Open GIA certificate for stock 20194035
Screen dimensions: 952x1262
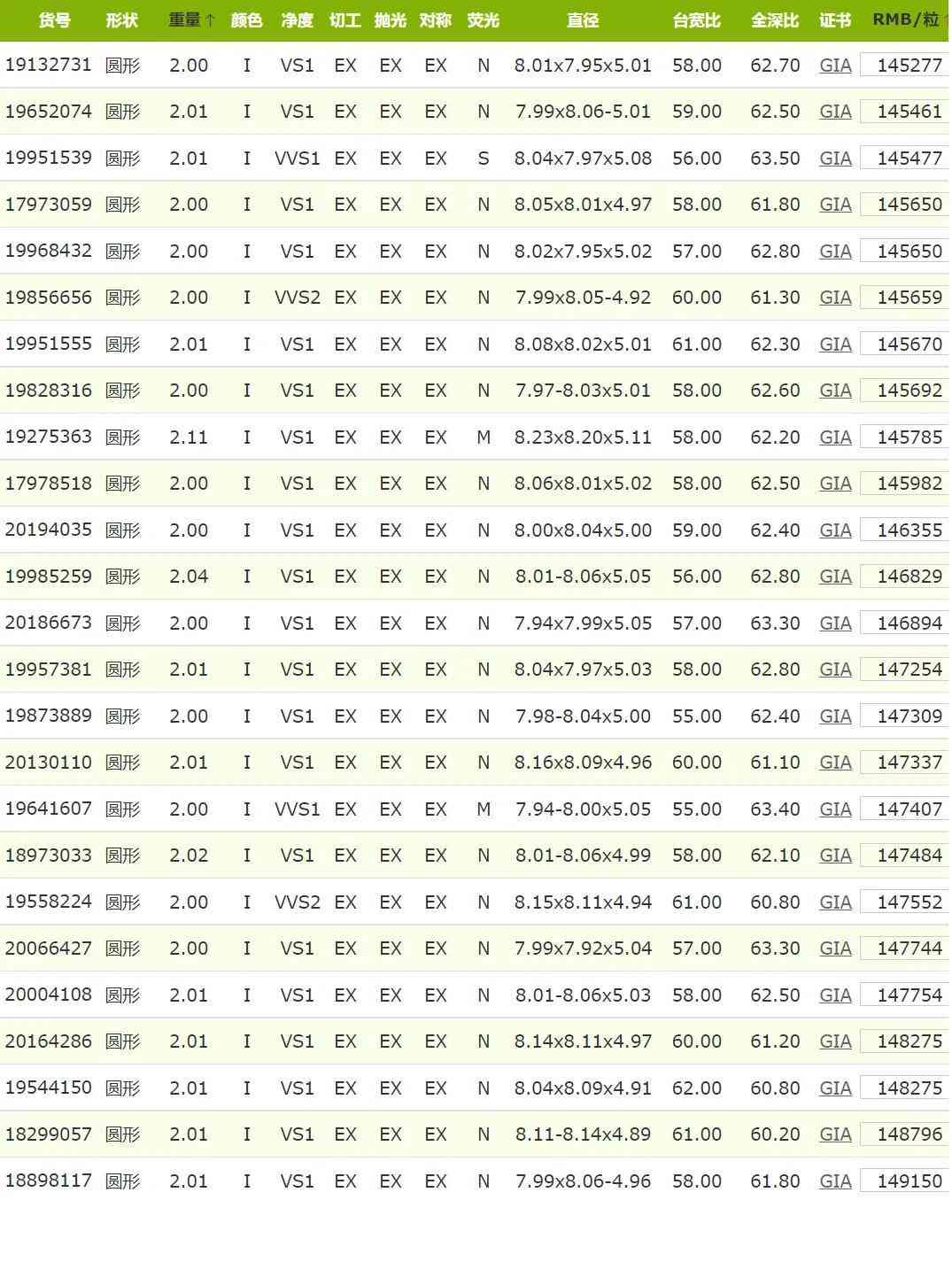pos(835,530)
